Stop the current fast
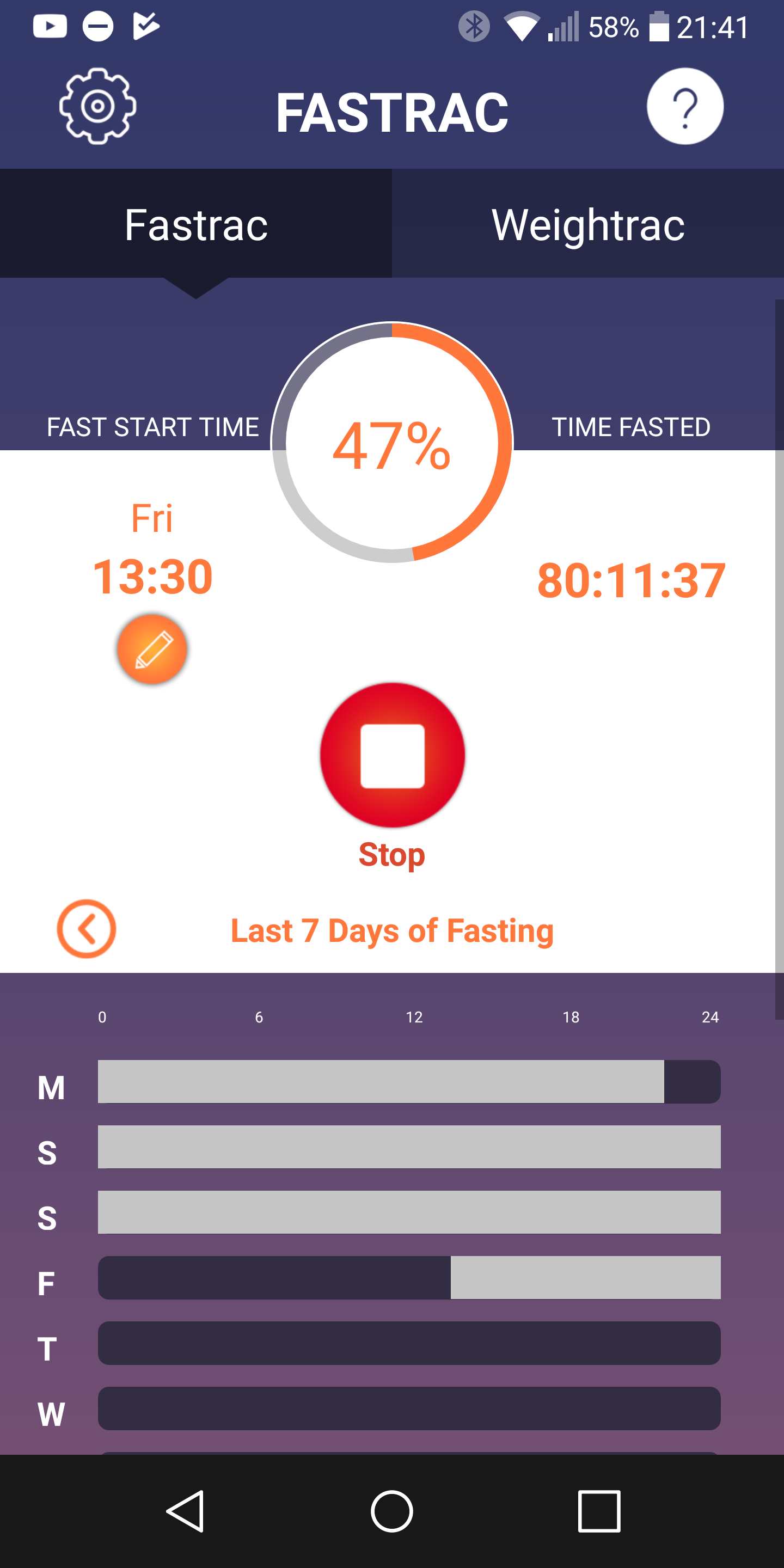 392,755
